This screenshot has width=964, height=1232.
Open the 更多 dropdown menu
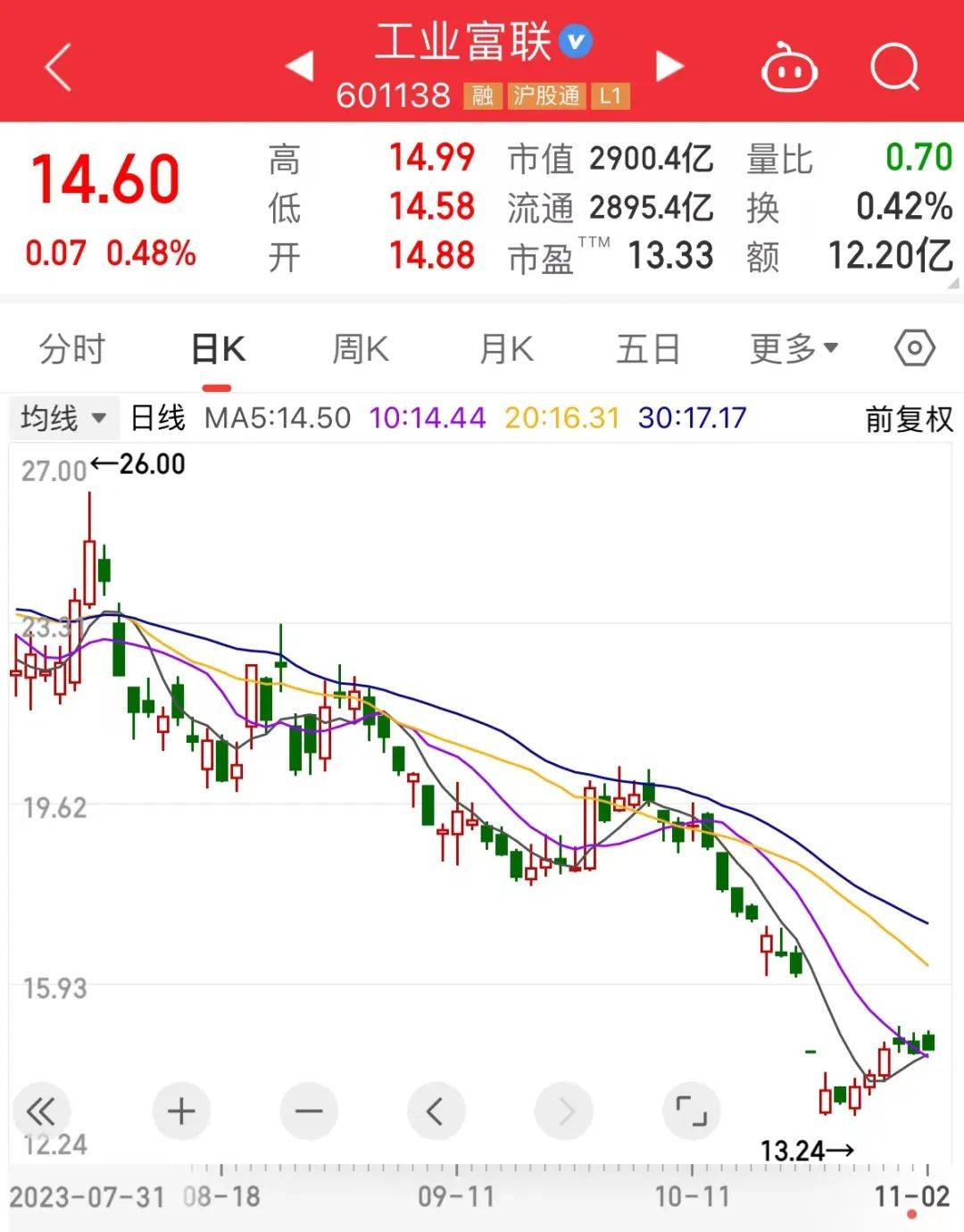[791, 348]
